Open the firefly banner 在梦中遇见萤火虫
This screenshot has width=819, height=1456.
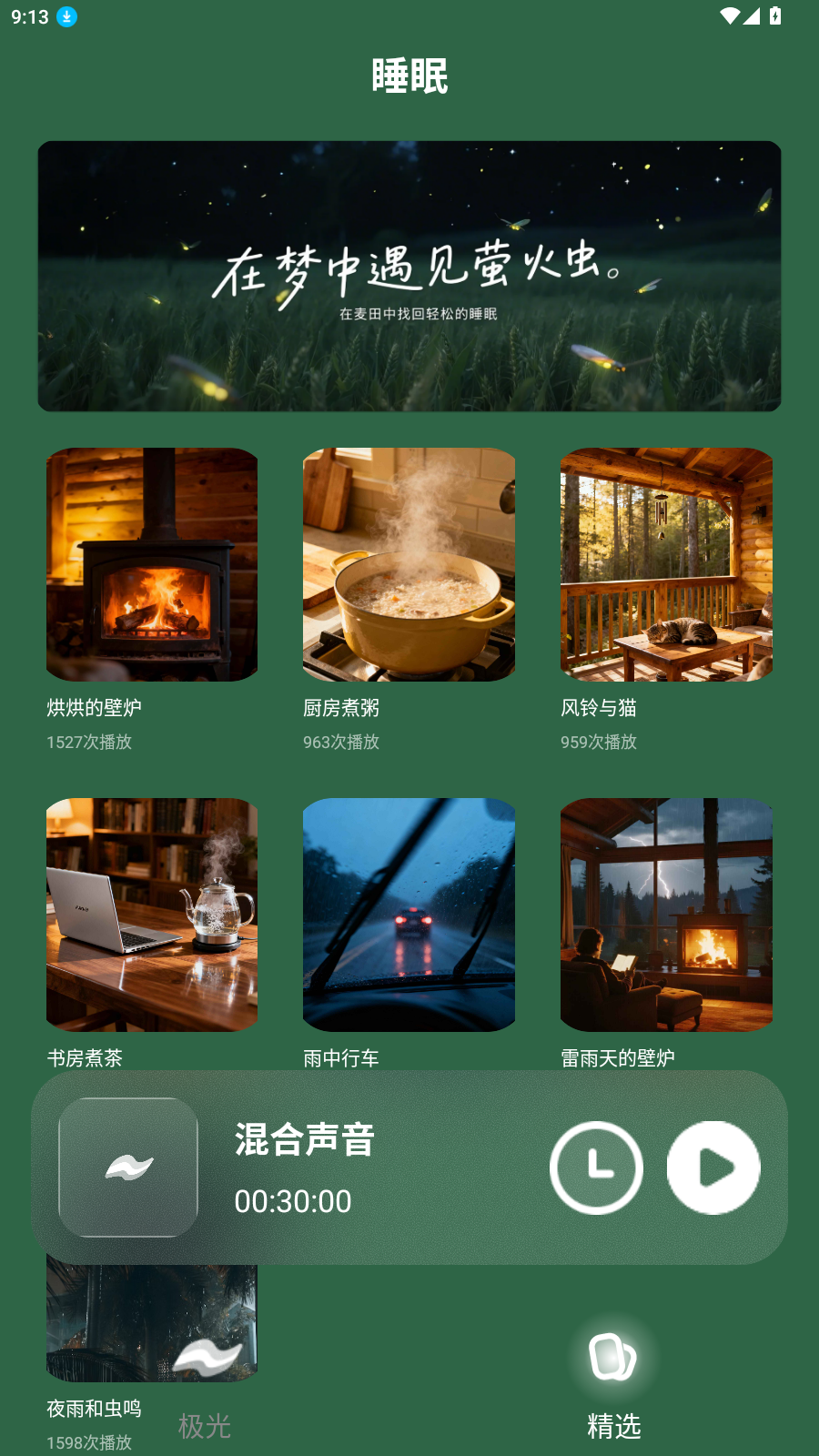point(409,275)
